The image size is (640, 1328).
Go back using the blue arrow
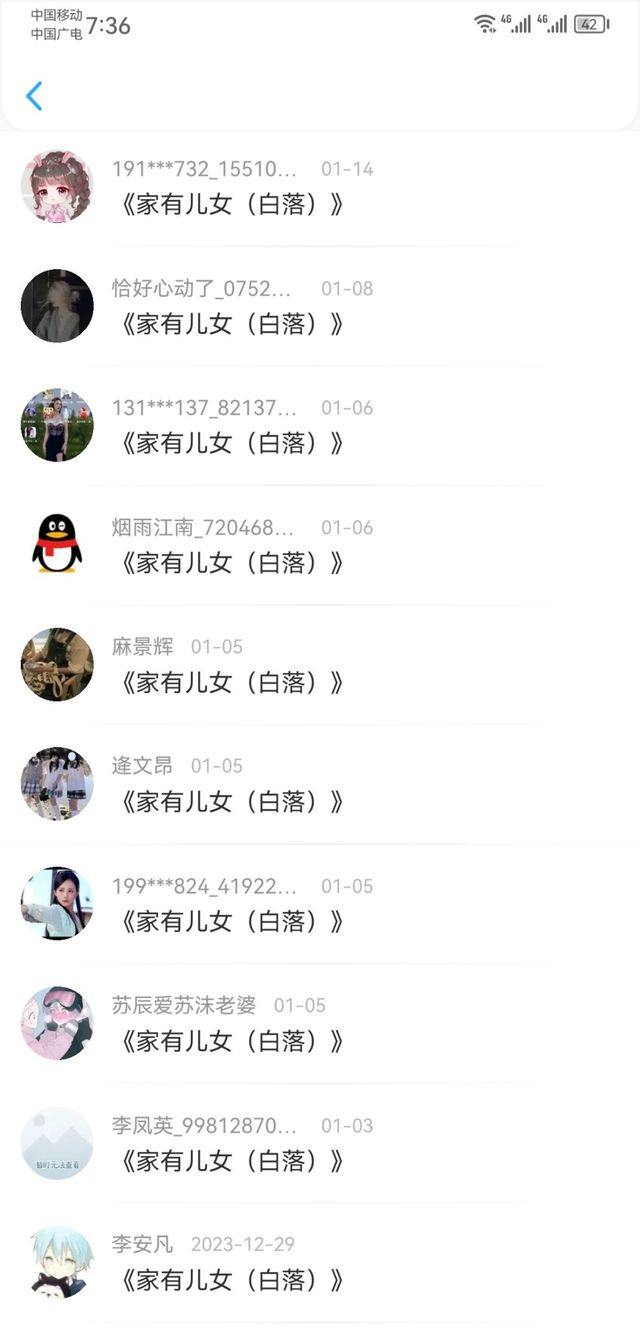pos(34,96)
